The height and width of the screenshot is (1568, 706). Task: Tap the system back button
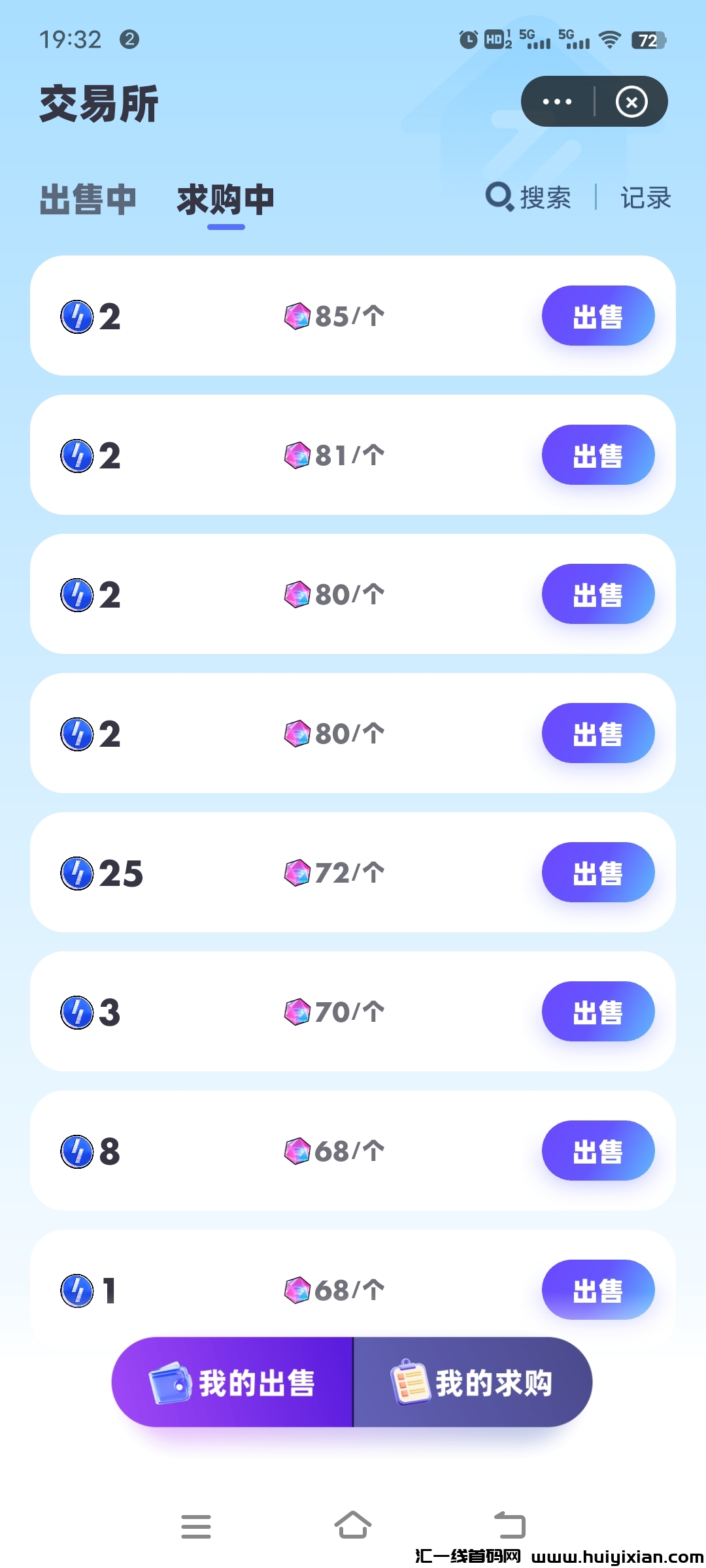(510, 1526)
